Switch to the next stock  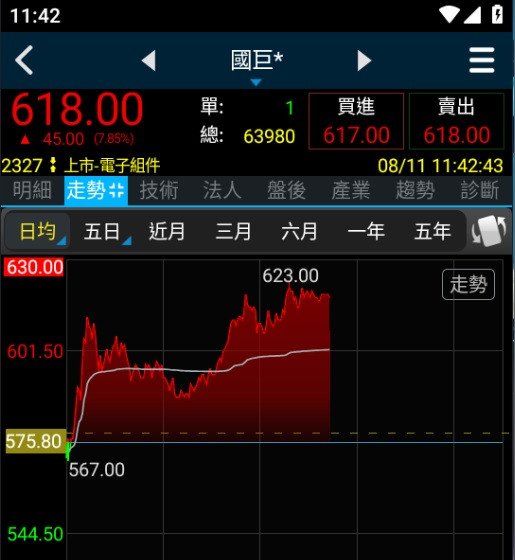coord(364,60)
